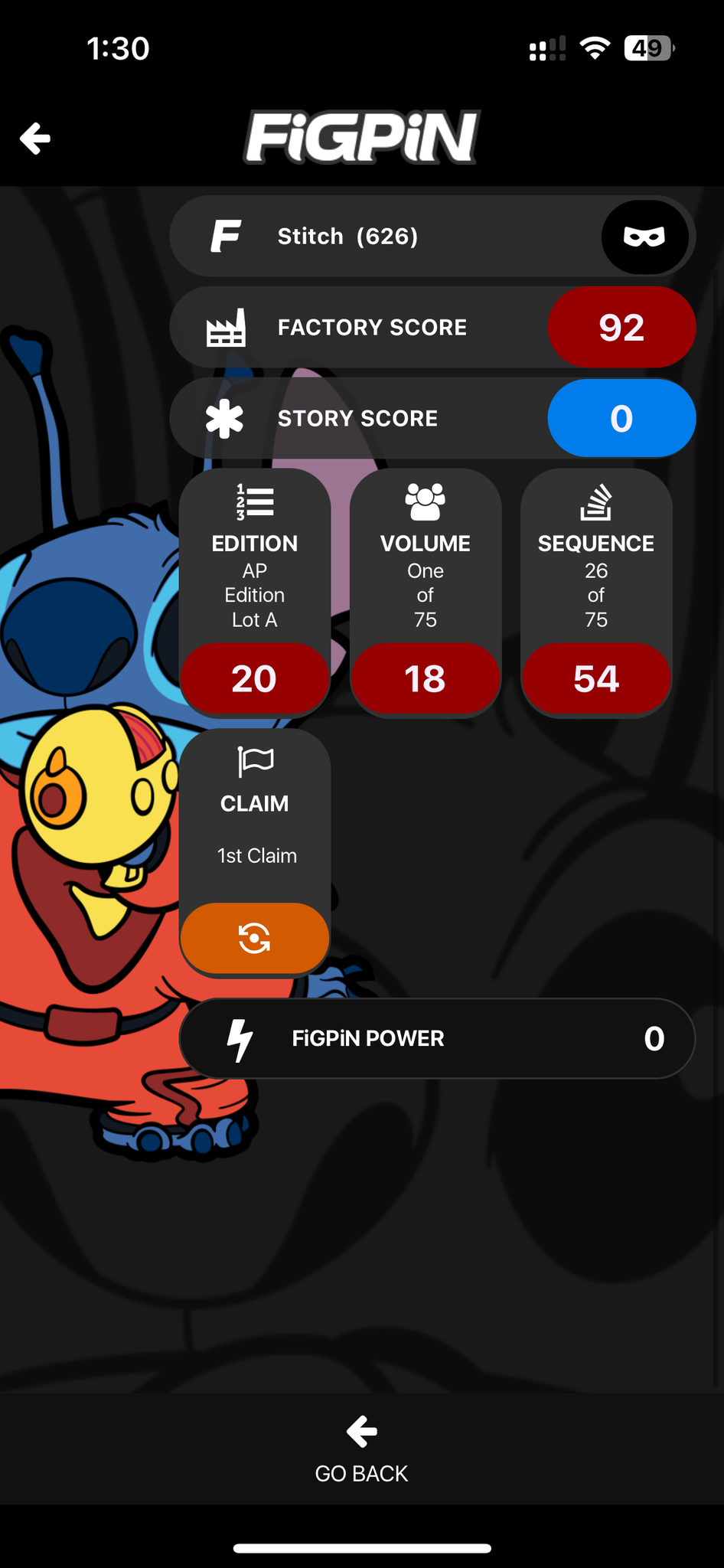Tap the back arrow in the header
Image resolution: width=724 pixels, height=1568 pixels.
click(x=35, y=139)
